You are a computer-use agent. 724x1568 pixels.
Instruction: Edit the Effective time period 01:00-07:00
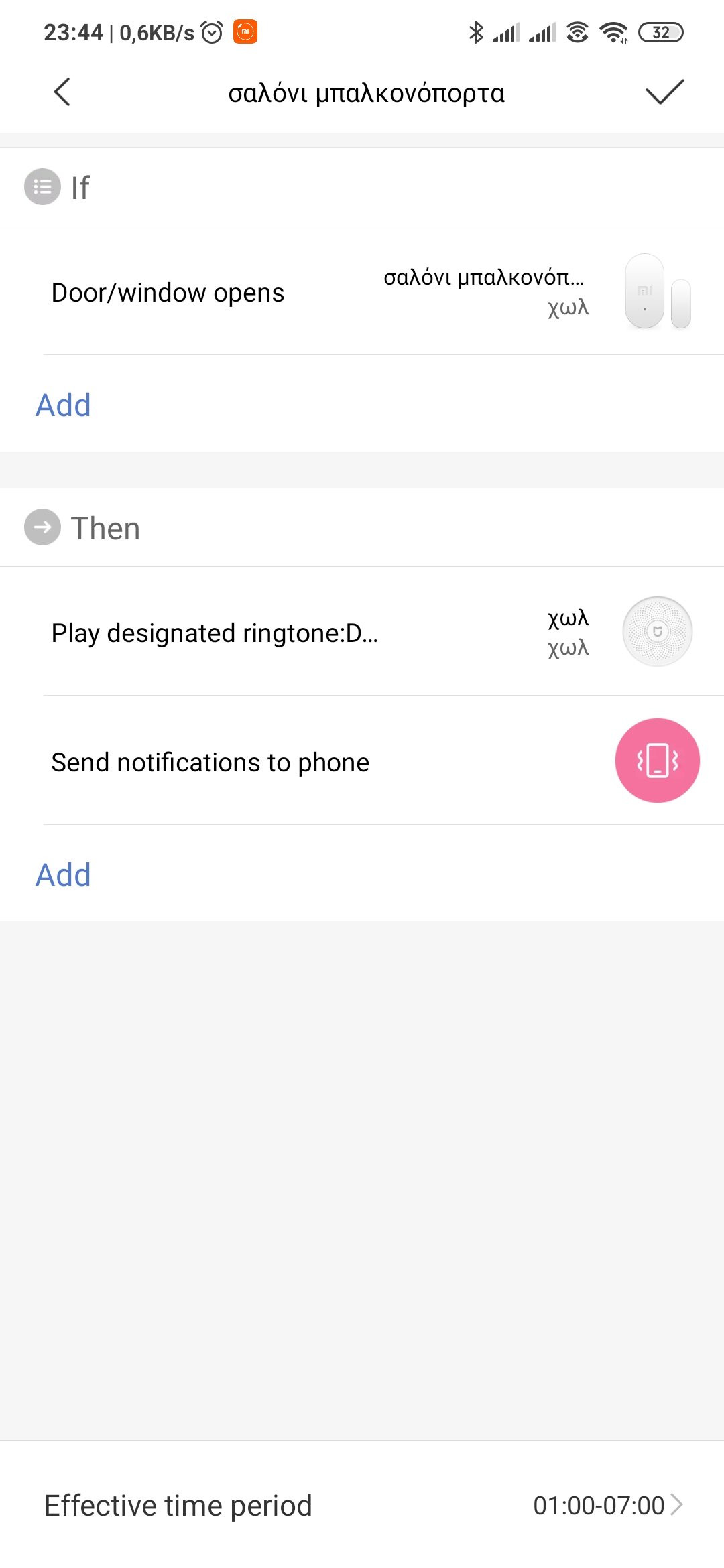pyautogui.click(x=362, y=1505)
